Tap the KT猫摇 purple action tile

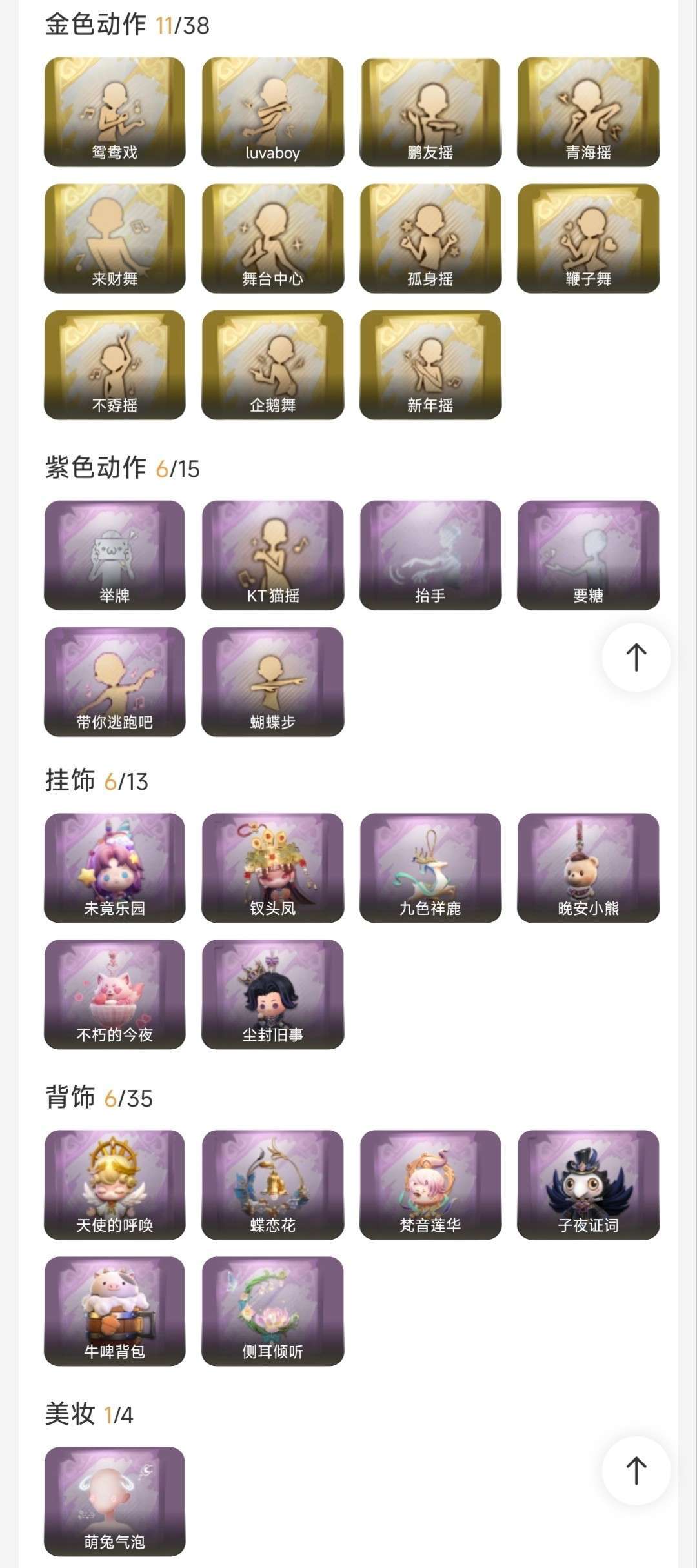point(272,555)
